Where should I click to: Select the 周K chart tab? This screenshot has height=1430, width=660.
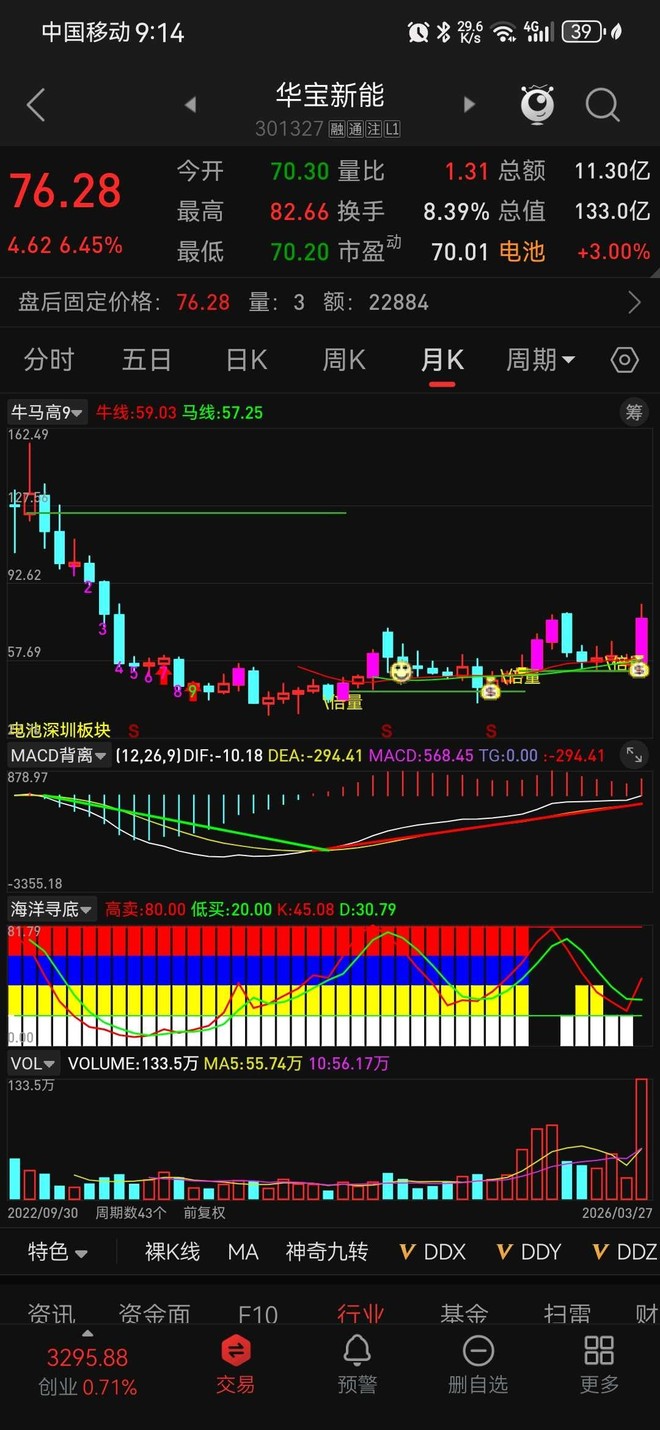coord(344,360)
